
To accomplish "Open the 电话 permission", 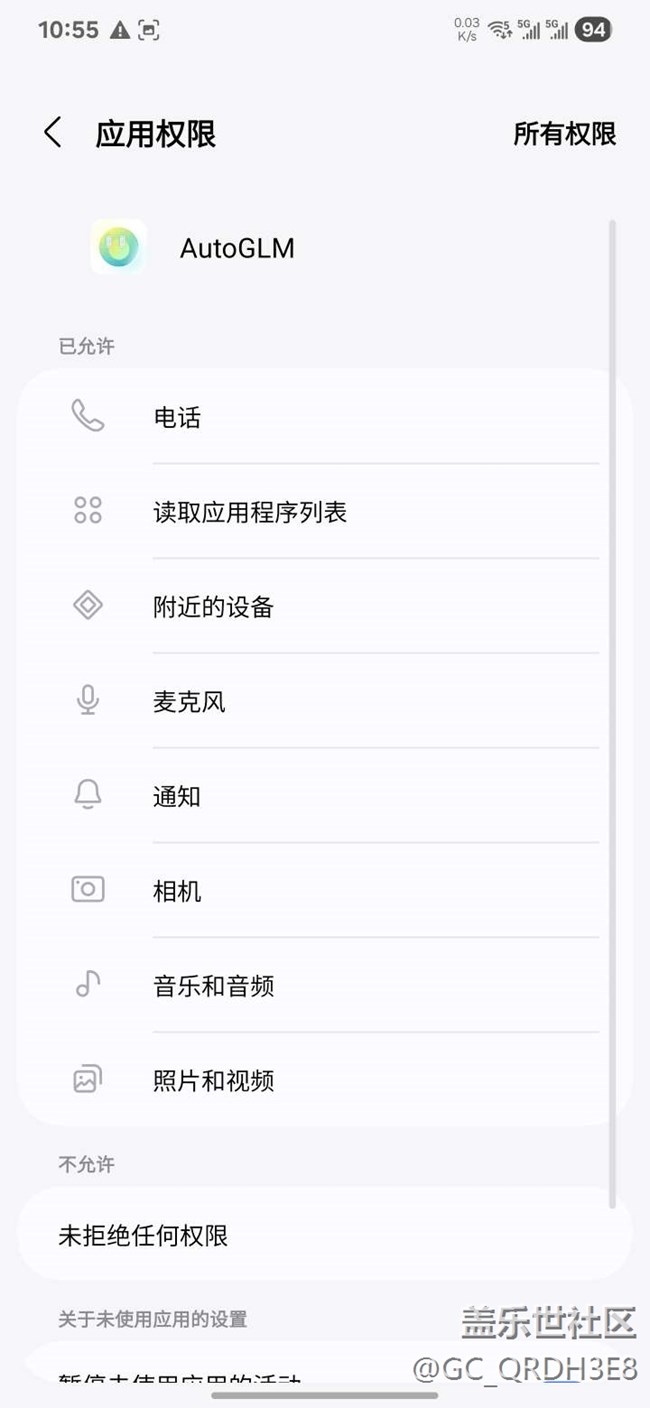I will pyautogui.click(x=325, y=417).
